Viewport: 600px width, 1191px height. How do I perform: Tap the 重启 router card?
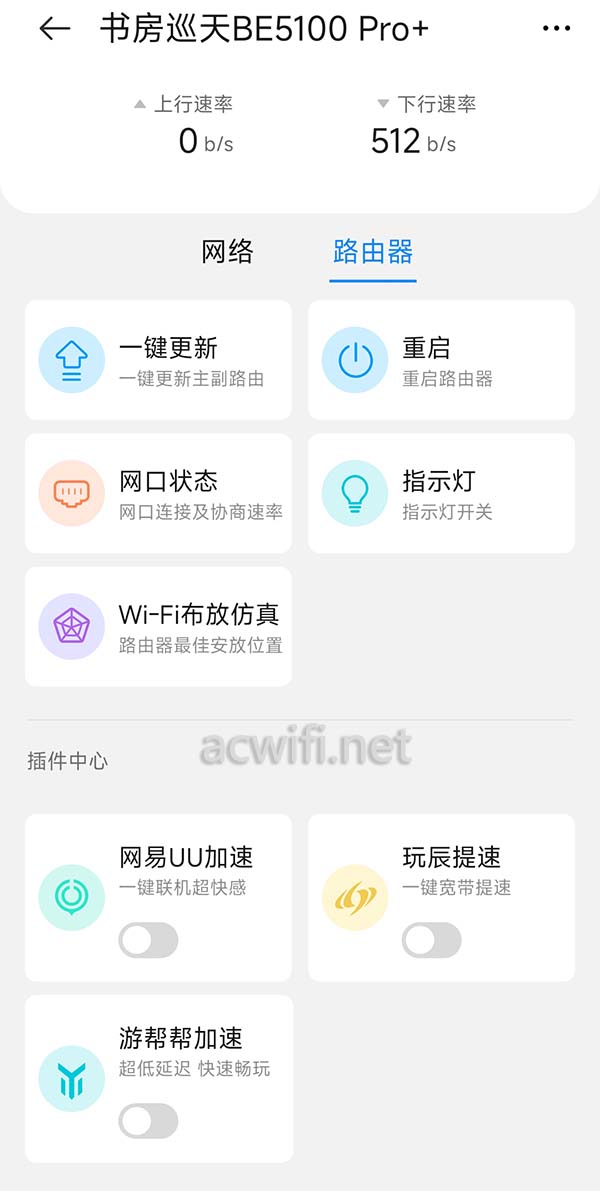tap(441, 360)
